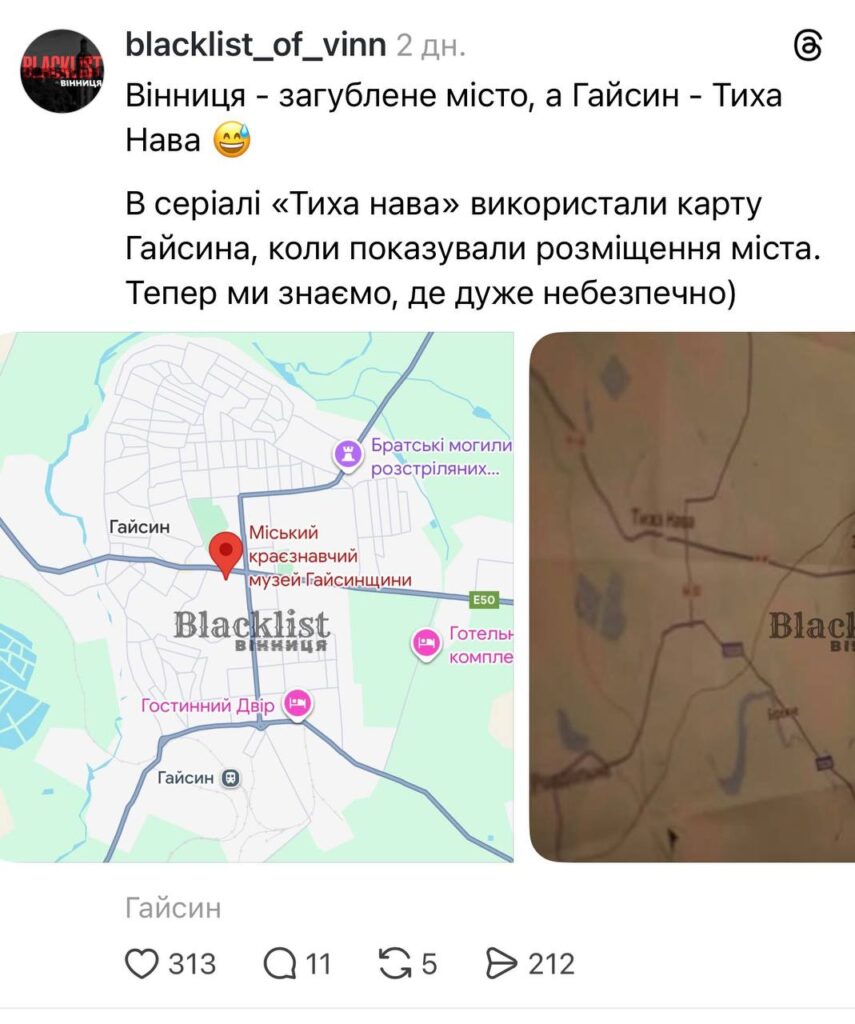Image resolution: width=855 pixels, height=1024 pixels.
Task: Open blacklist_of_vinn profile picture
Action: point(62,70)
